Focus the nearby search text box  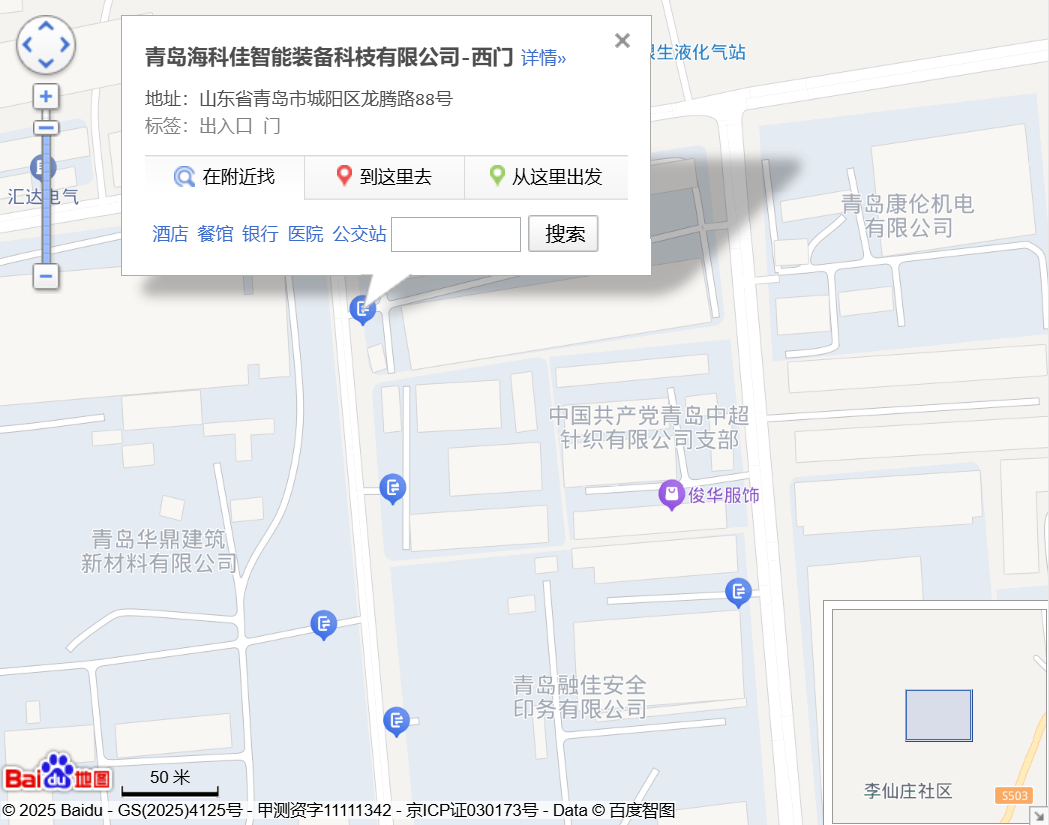click(x=456, y=234)
